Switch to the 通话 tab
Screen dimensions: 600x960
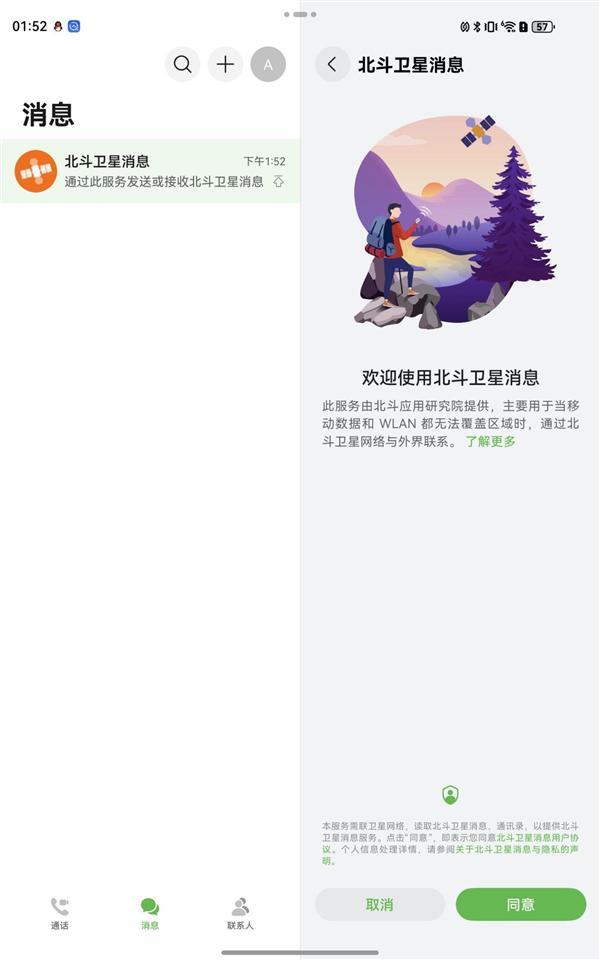click(x=60, y=913)
